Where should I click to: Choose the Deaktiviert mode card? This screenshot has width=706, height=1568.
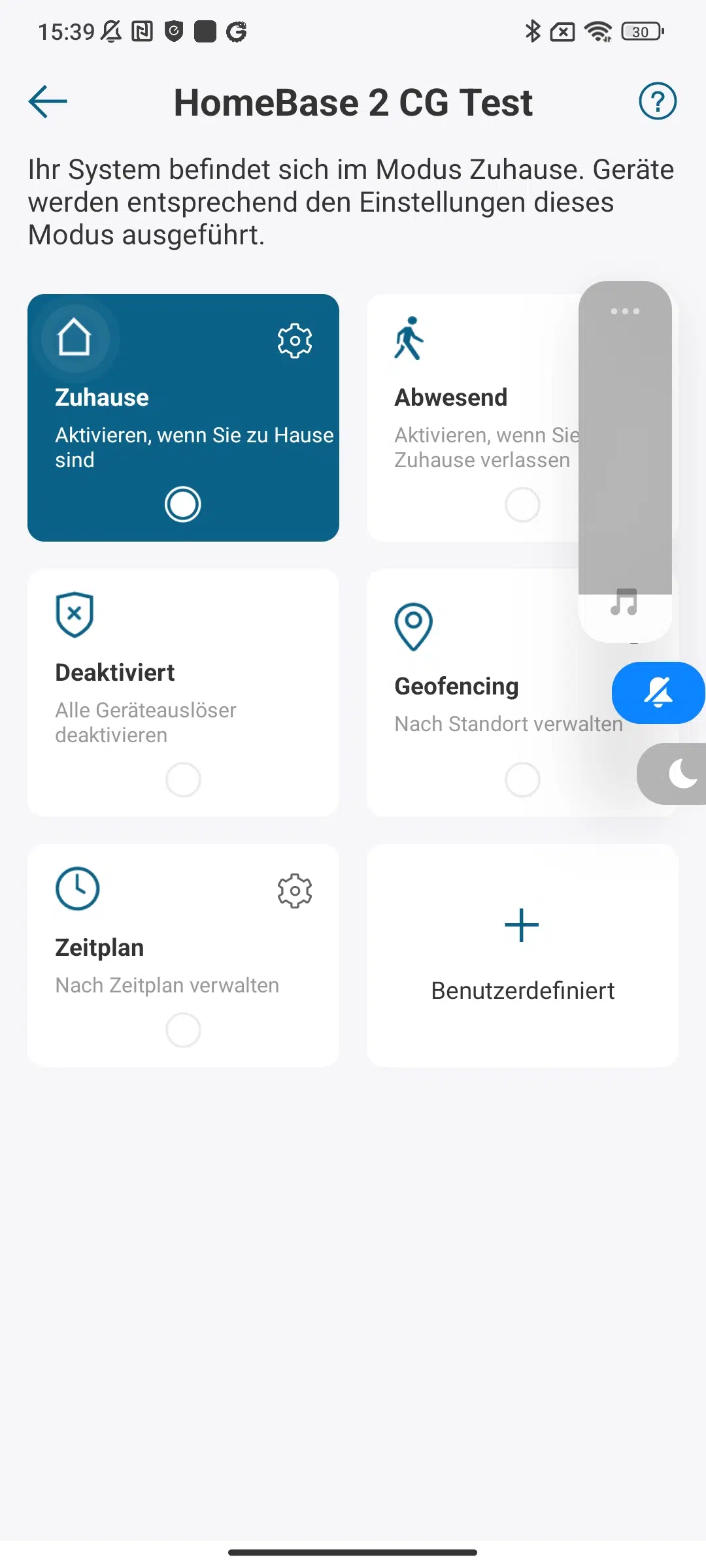[183, 693]
